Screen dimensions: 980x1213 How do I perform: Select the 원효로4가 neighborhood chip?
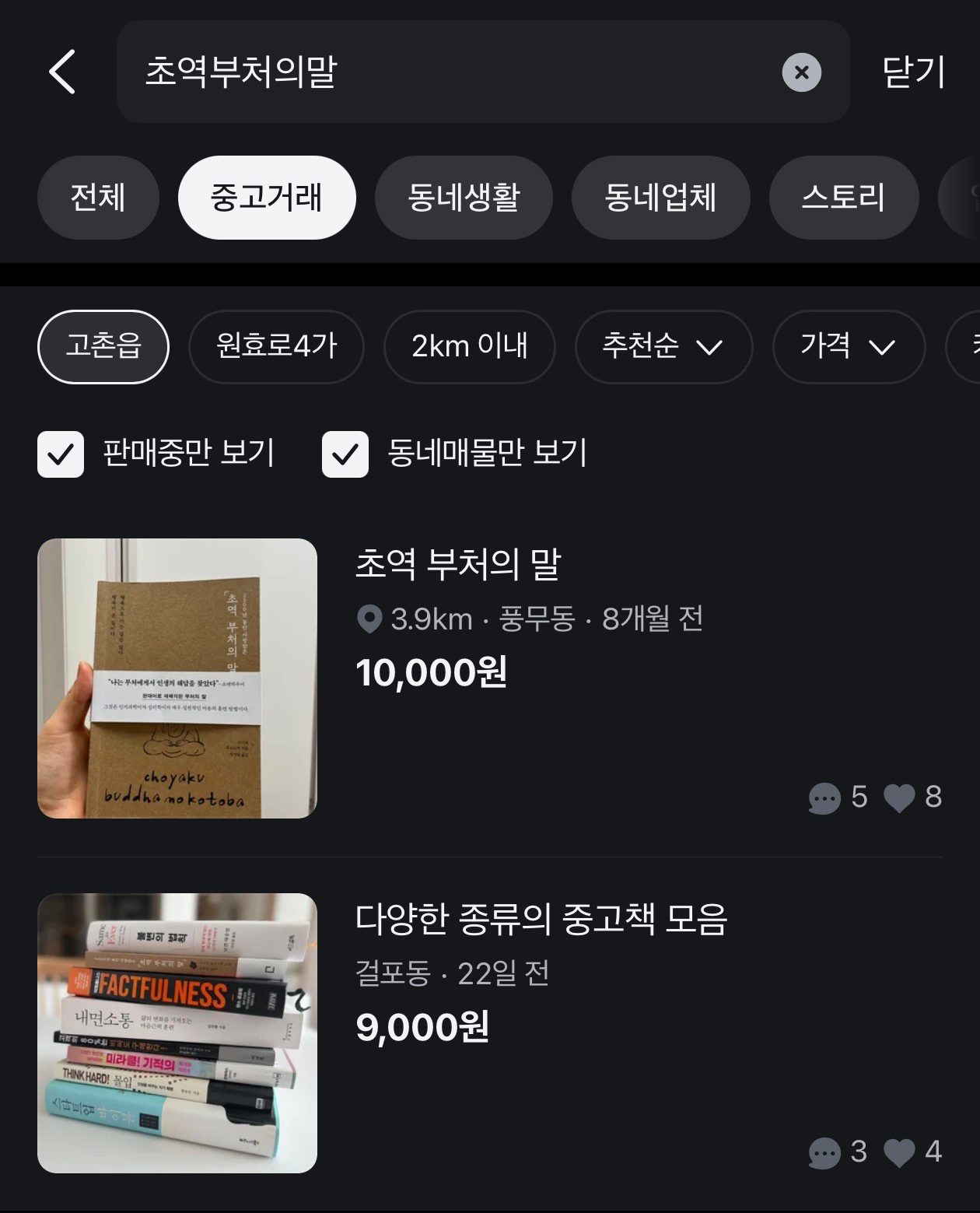pos(276,346)
